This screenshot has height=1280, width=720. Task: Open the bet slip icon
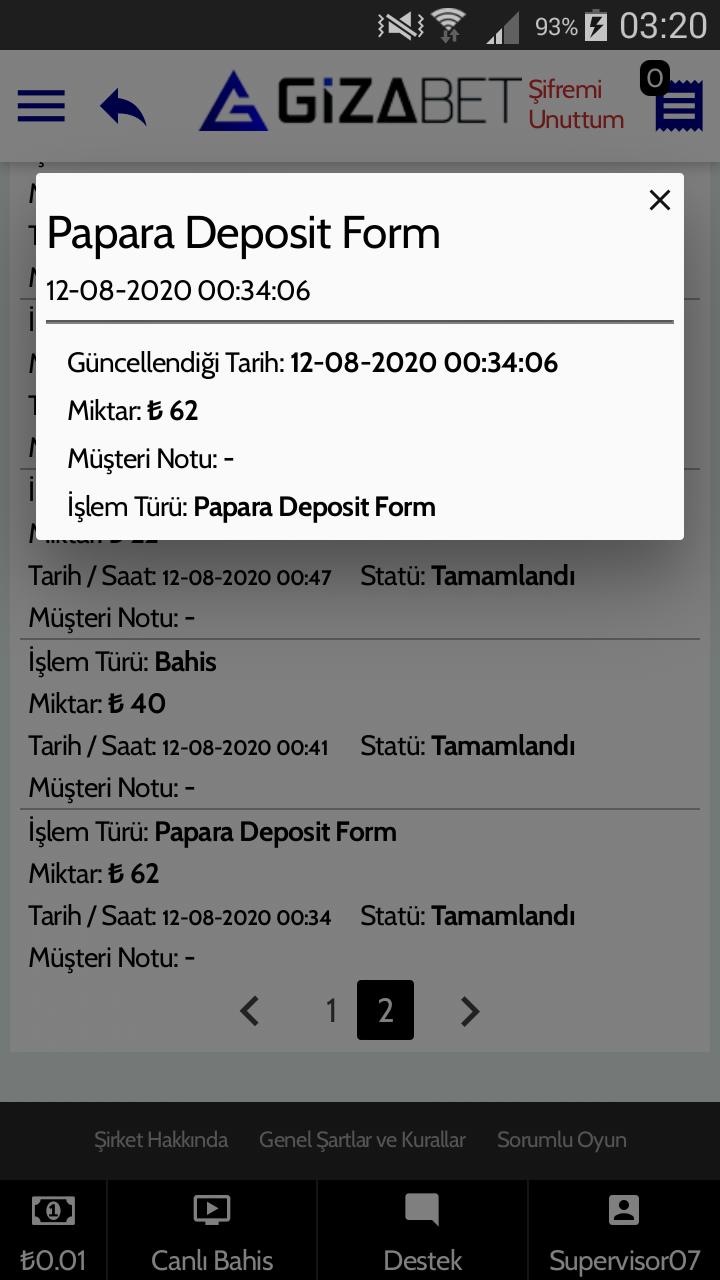679,105
